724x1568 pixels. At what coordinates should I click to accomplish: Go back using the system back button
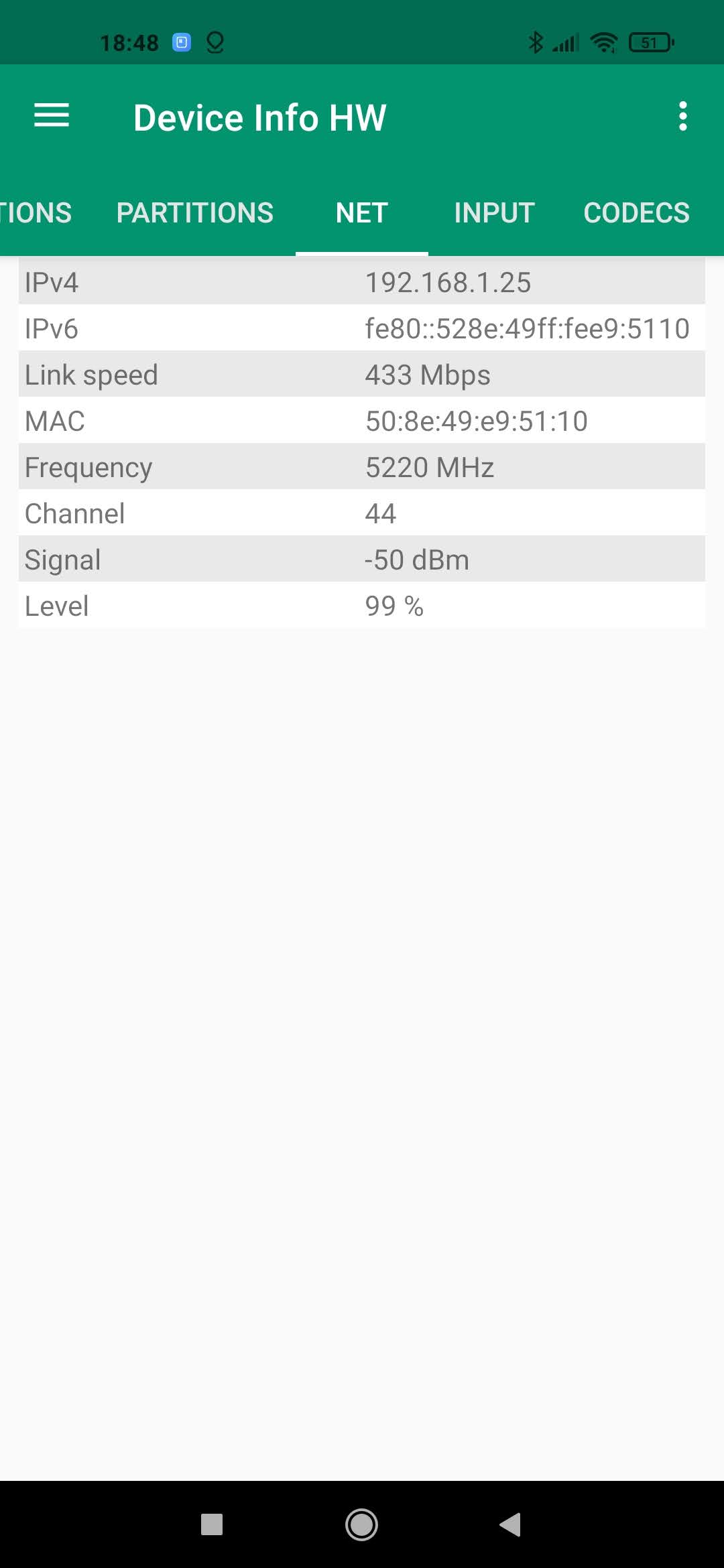511,1524
